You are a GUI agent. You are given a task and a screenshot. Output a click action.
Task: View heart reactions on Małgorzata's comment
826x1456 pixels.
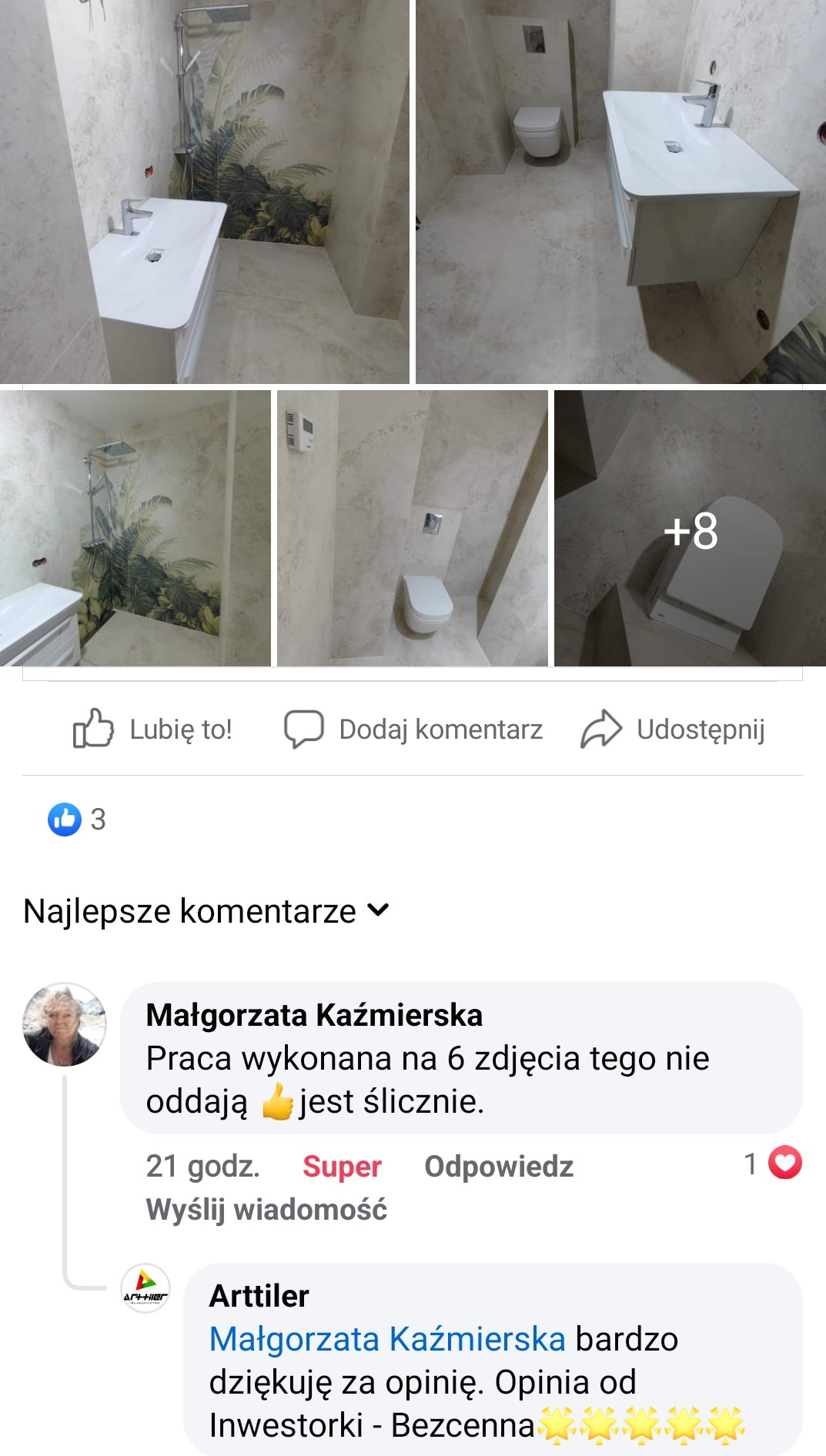click(773, 1163)
